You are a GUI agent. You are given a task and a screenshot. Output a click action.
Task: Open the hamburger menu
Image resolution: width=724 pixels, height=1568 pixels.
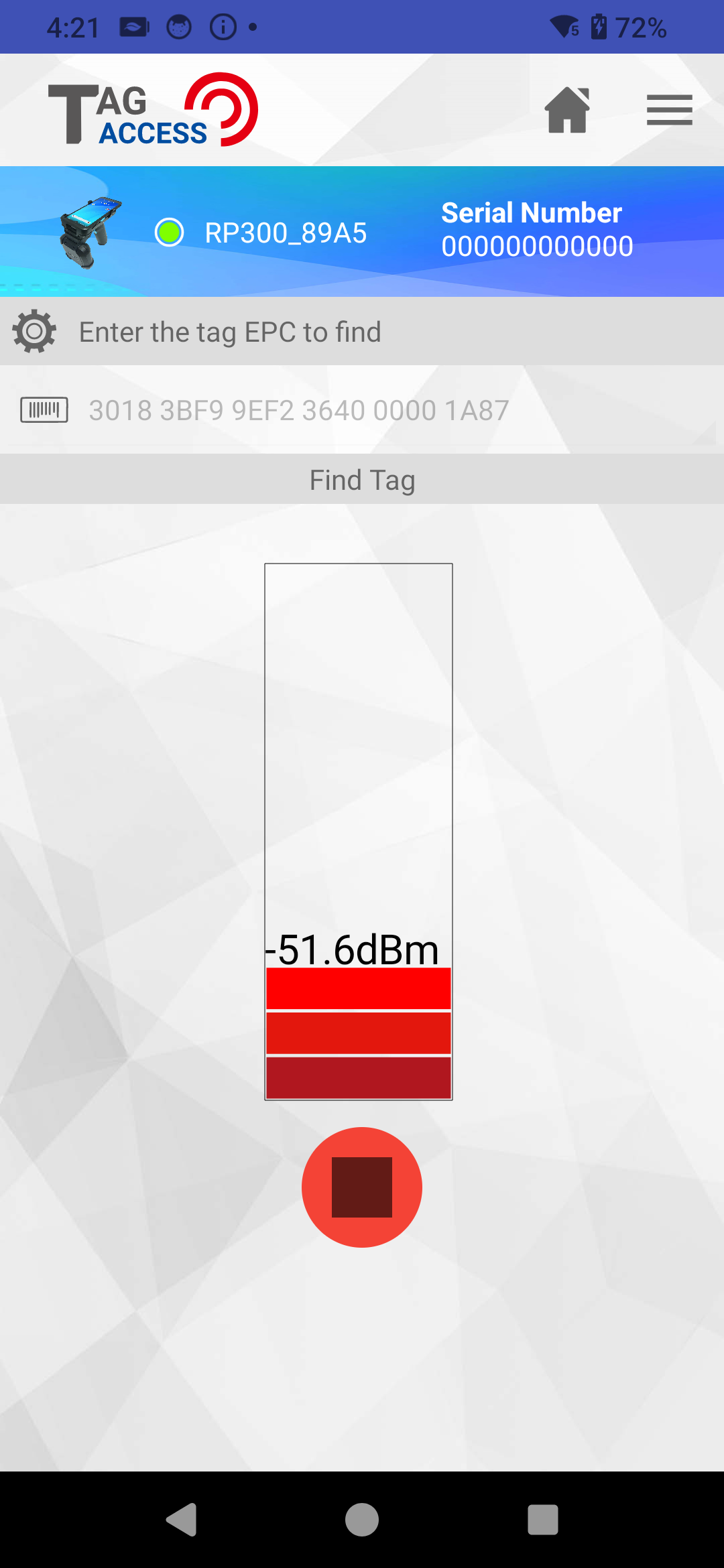point(669,110)
